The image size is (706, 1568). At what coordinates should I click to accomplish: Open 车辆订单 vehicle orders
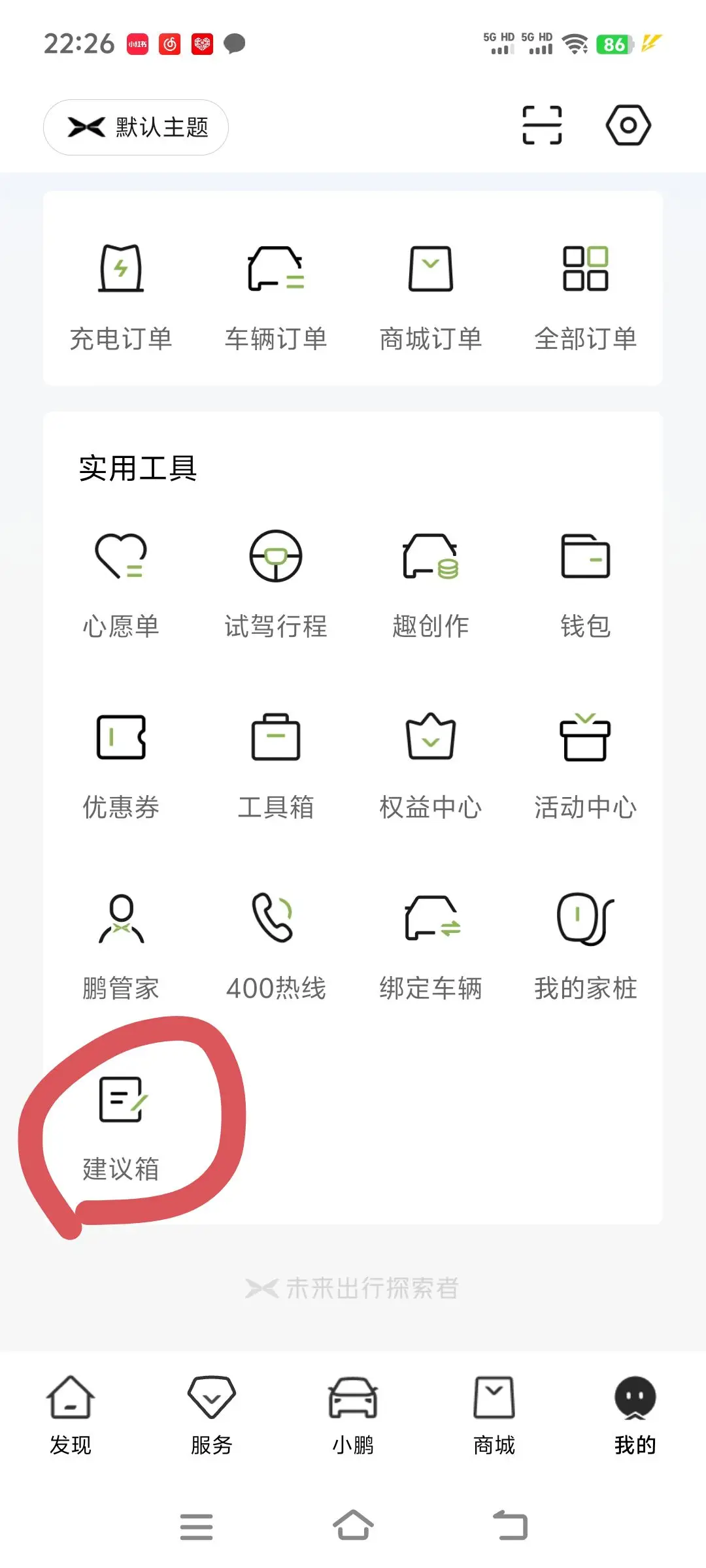click(x=276, y=297)
